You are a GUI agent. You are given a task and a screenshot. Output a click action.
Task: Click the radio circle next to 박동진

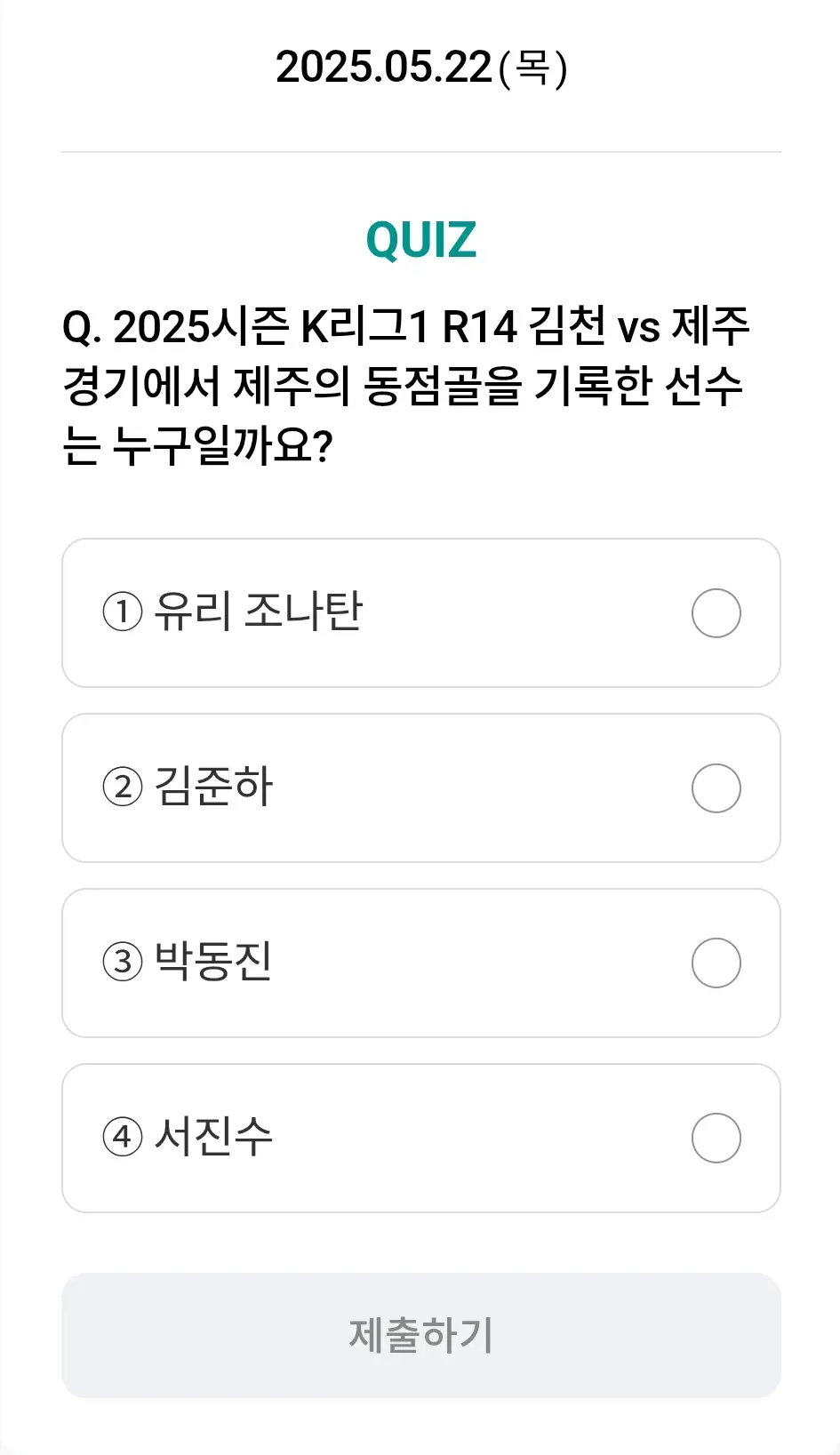[716, 963]
